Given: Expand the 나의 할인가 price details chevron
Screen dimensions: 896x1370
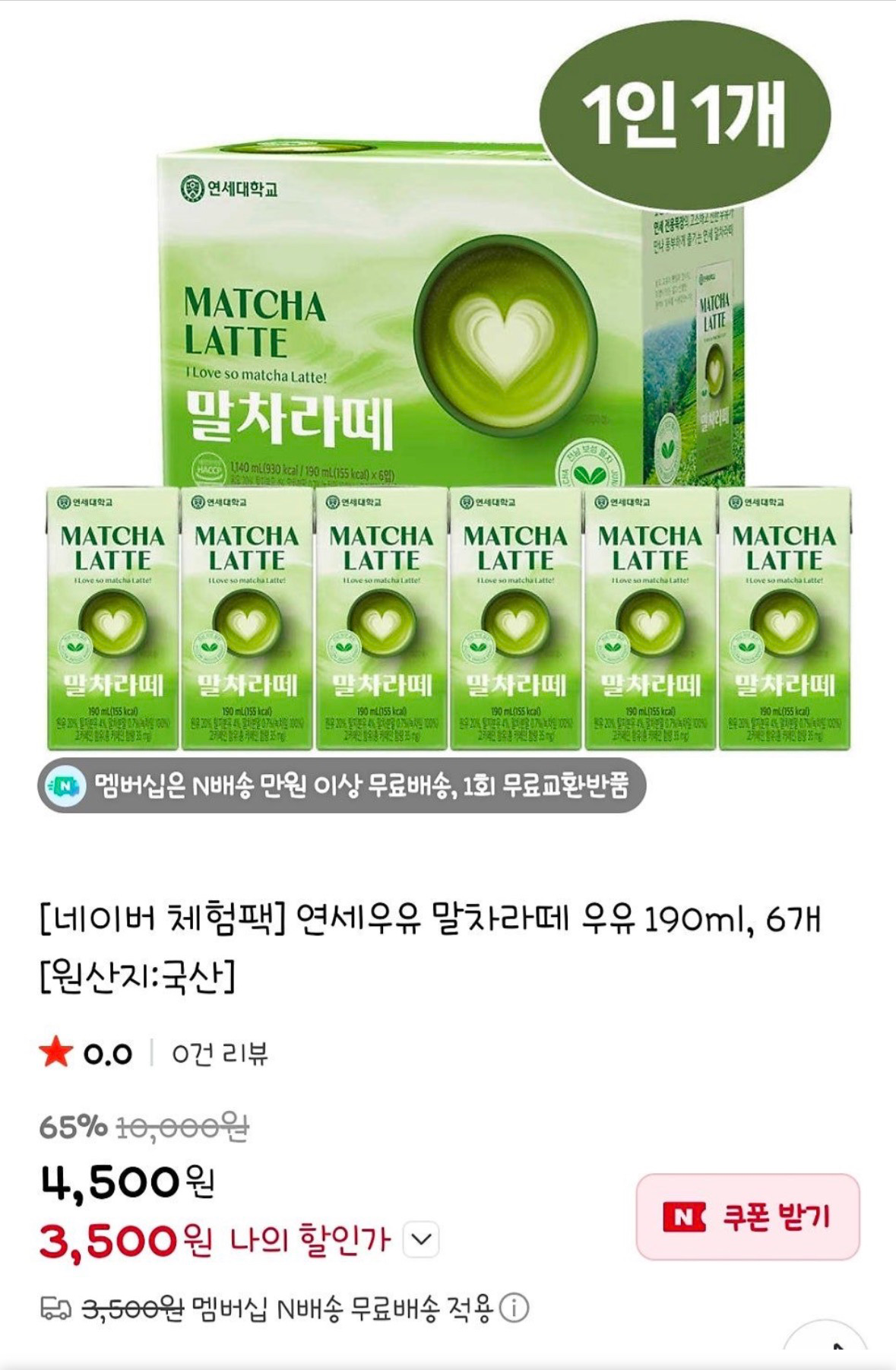Looking at the screenshot, I should 421,1240.
